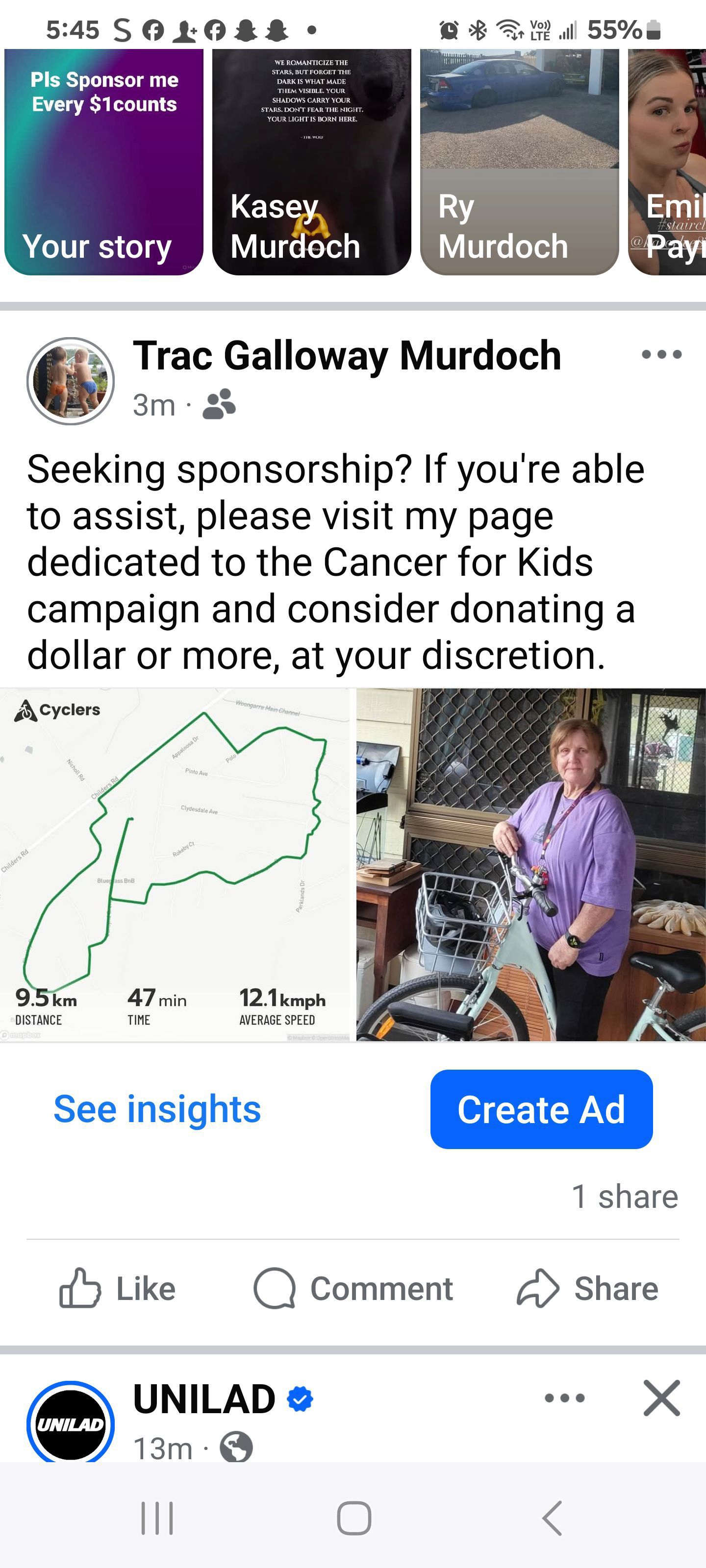Like Trac Galloway Murdoch's post
The width and height of the screenshot is (706, 1568).
(118, 1289)
